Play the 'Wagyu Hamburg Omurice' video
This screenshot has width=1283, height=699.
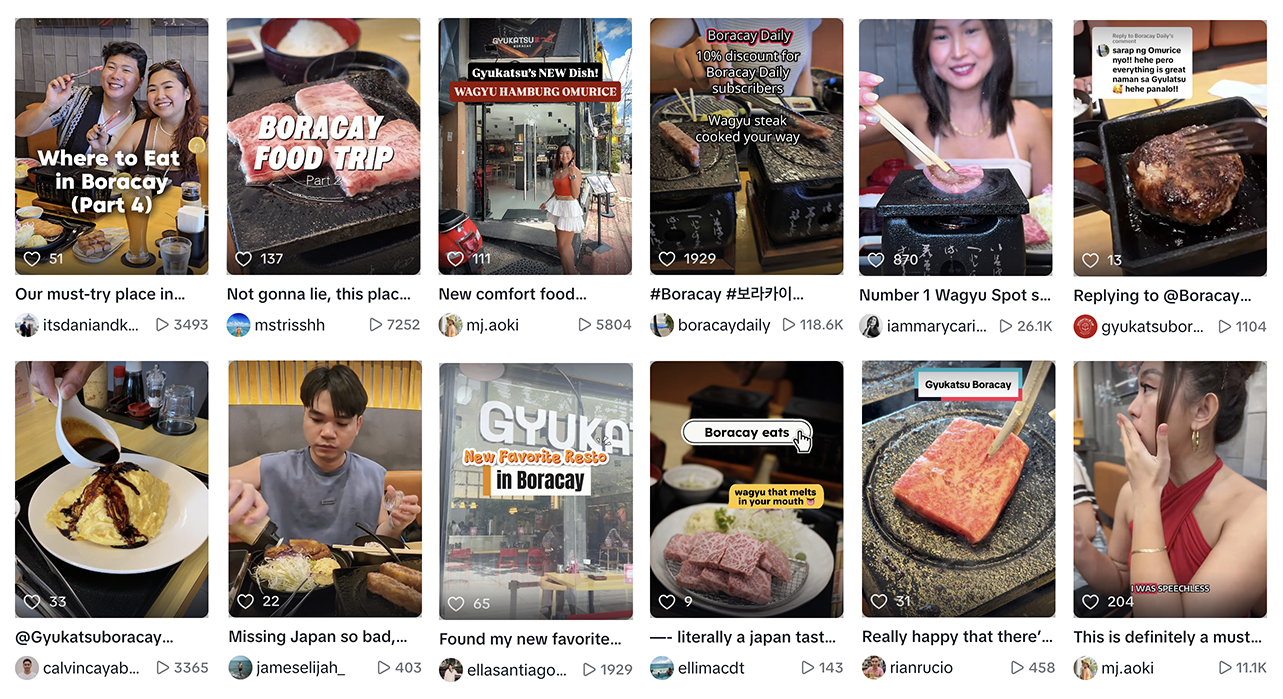(535, 146)
